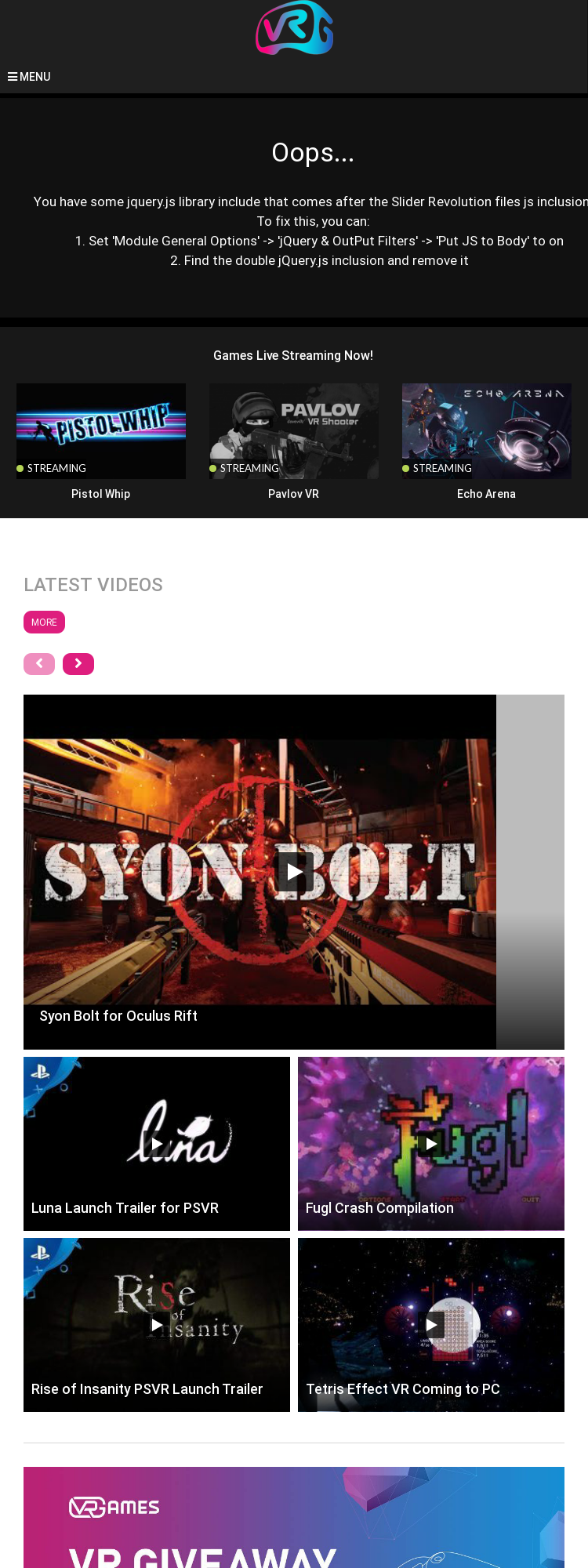588x1568 pixels.
Task: Open the Pistol Whip live stream
Action: pos(101,431)
